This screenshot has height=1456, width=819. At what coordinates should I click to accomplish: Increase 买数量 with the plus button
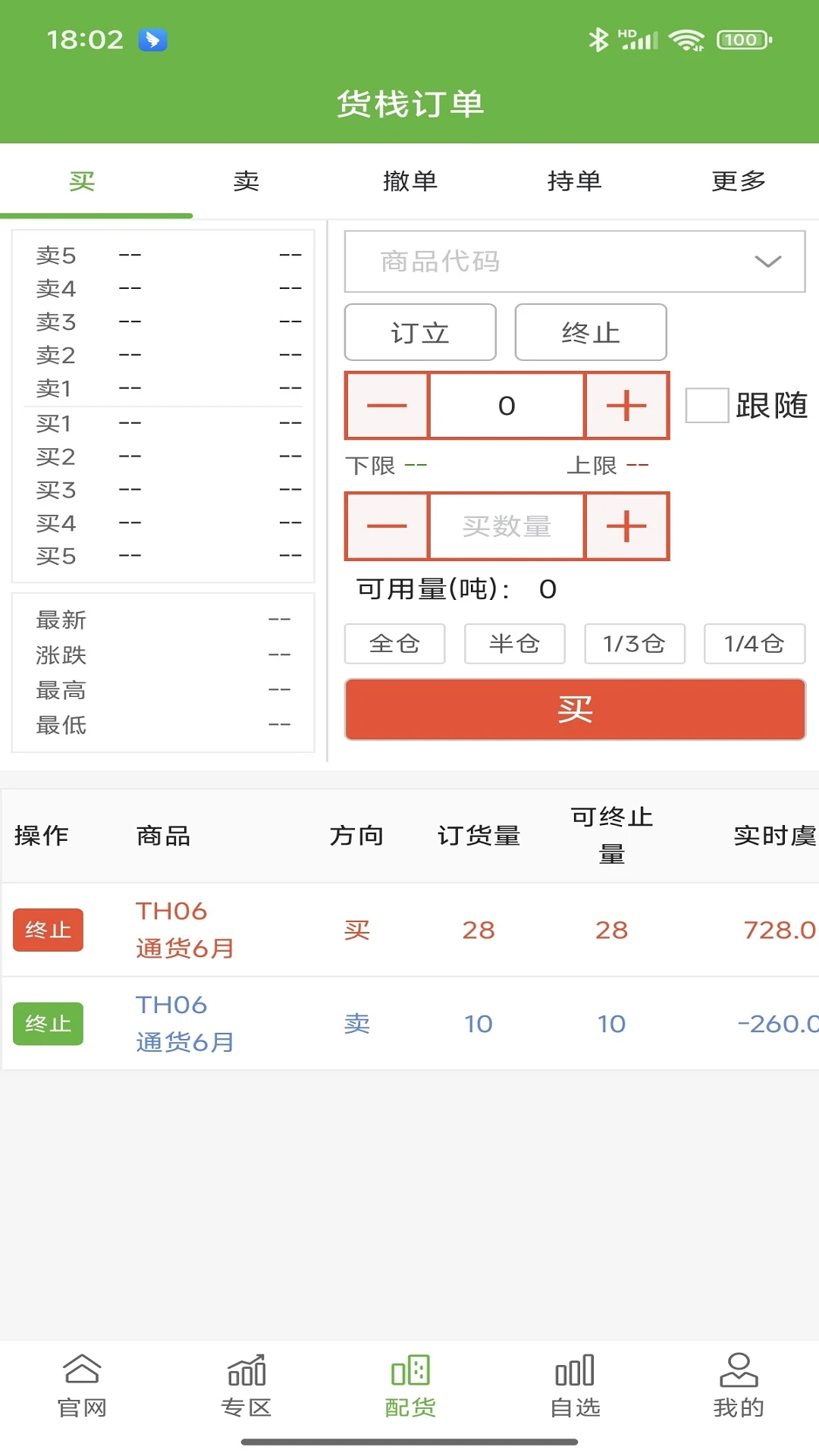click(x=626, y=526)
